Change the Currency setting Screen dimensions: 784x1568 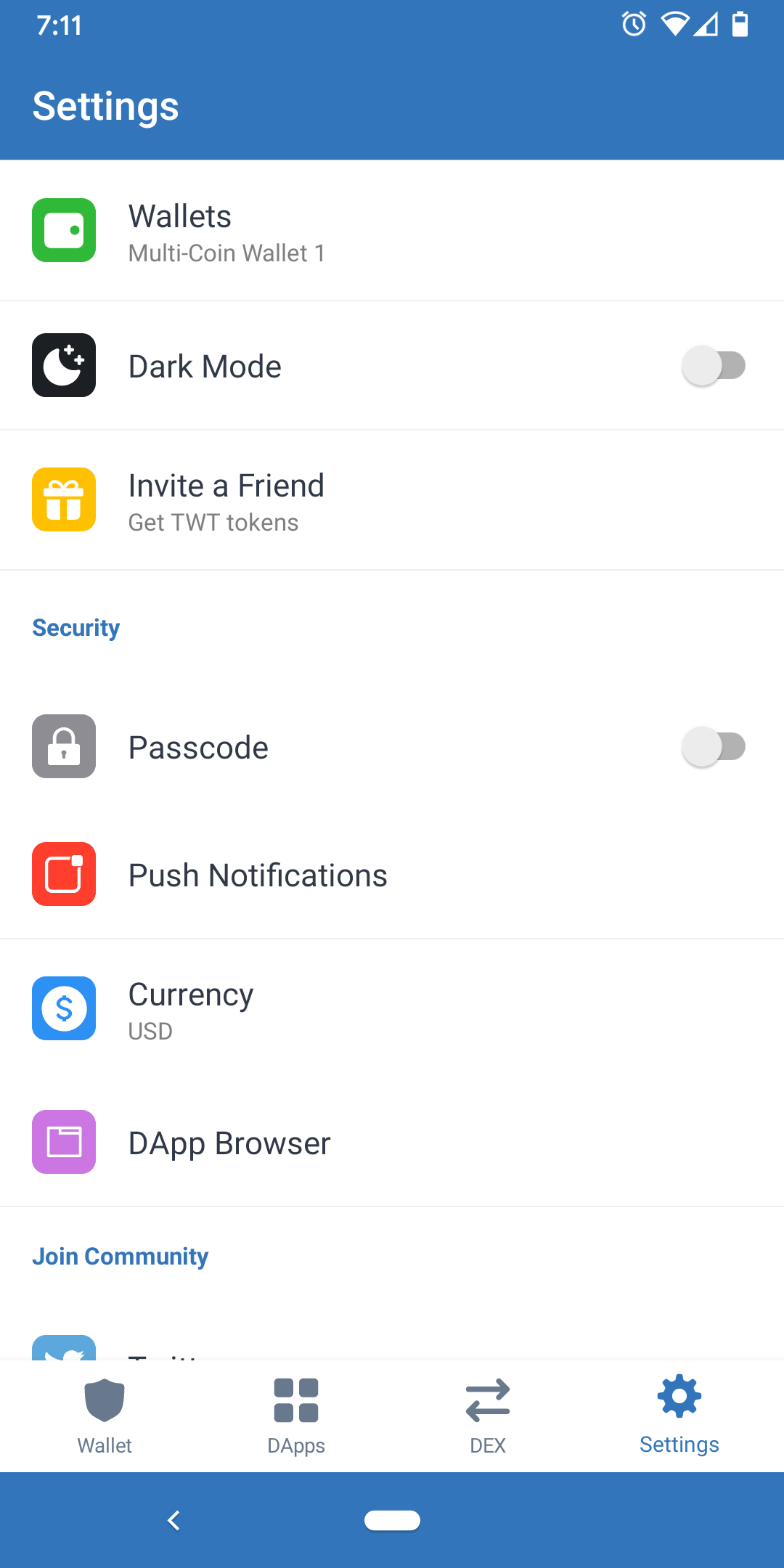coord(392,1009)
